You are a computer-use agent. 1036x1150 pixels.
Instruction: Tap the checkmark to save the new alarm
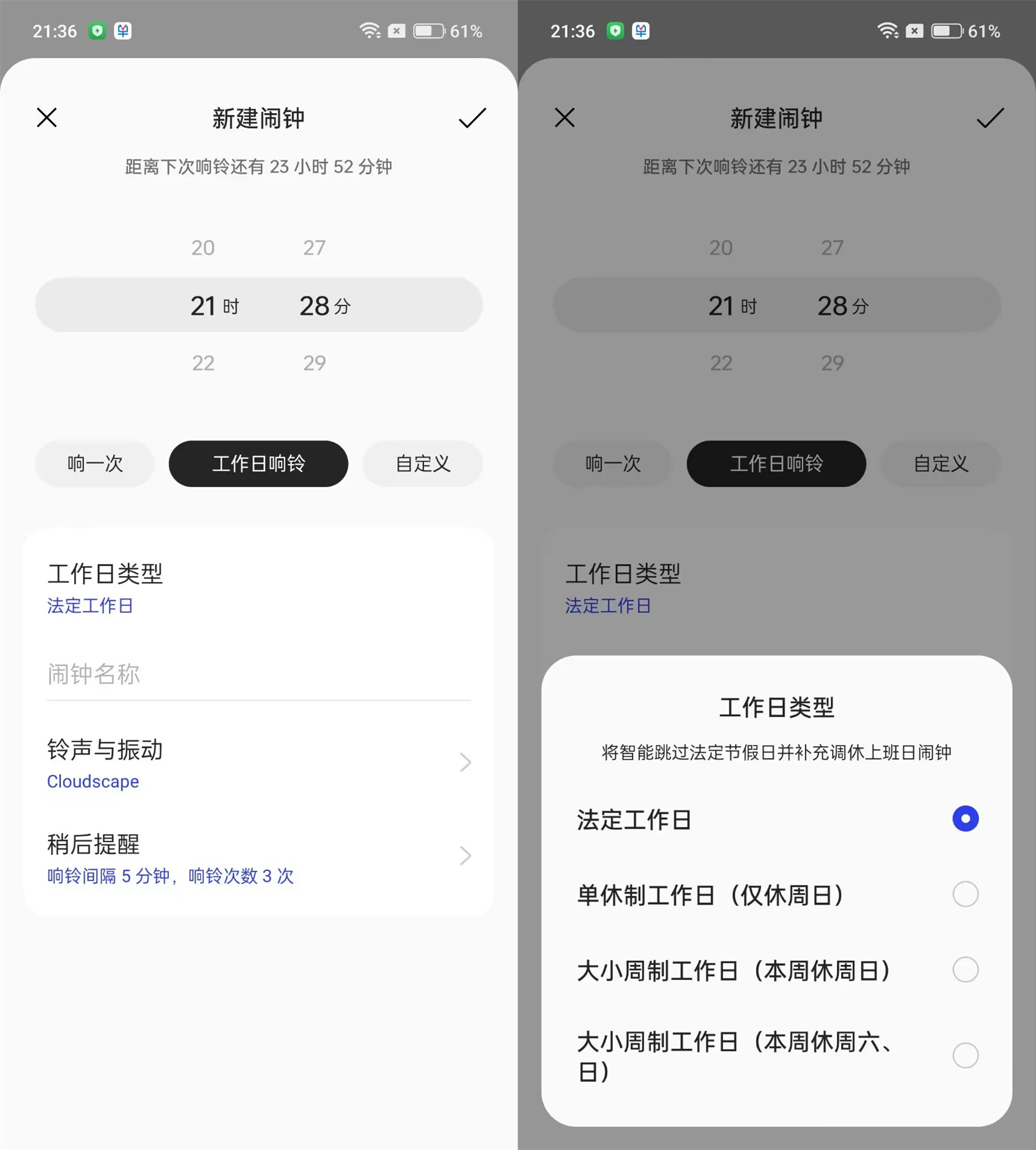click(471, 118)
